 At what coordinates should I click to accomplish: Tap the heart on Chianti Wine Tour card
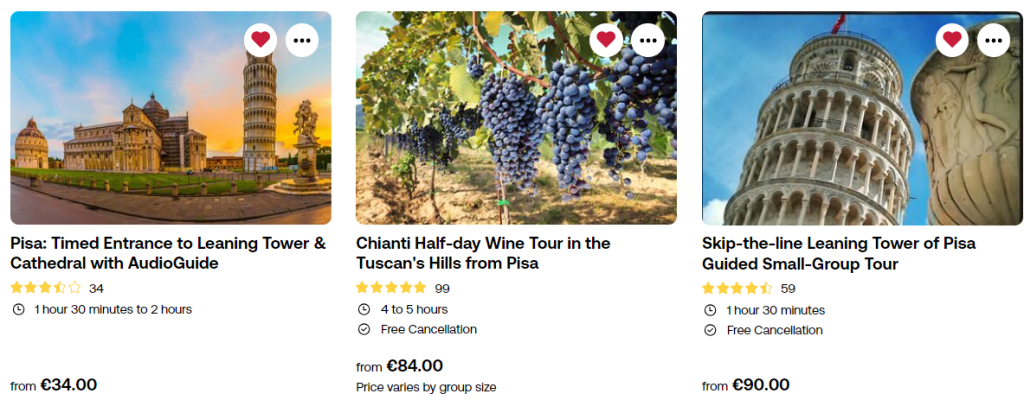pyautogui.click(x=607, y=40)
